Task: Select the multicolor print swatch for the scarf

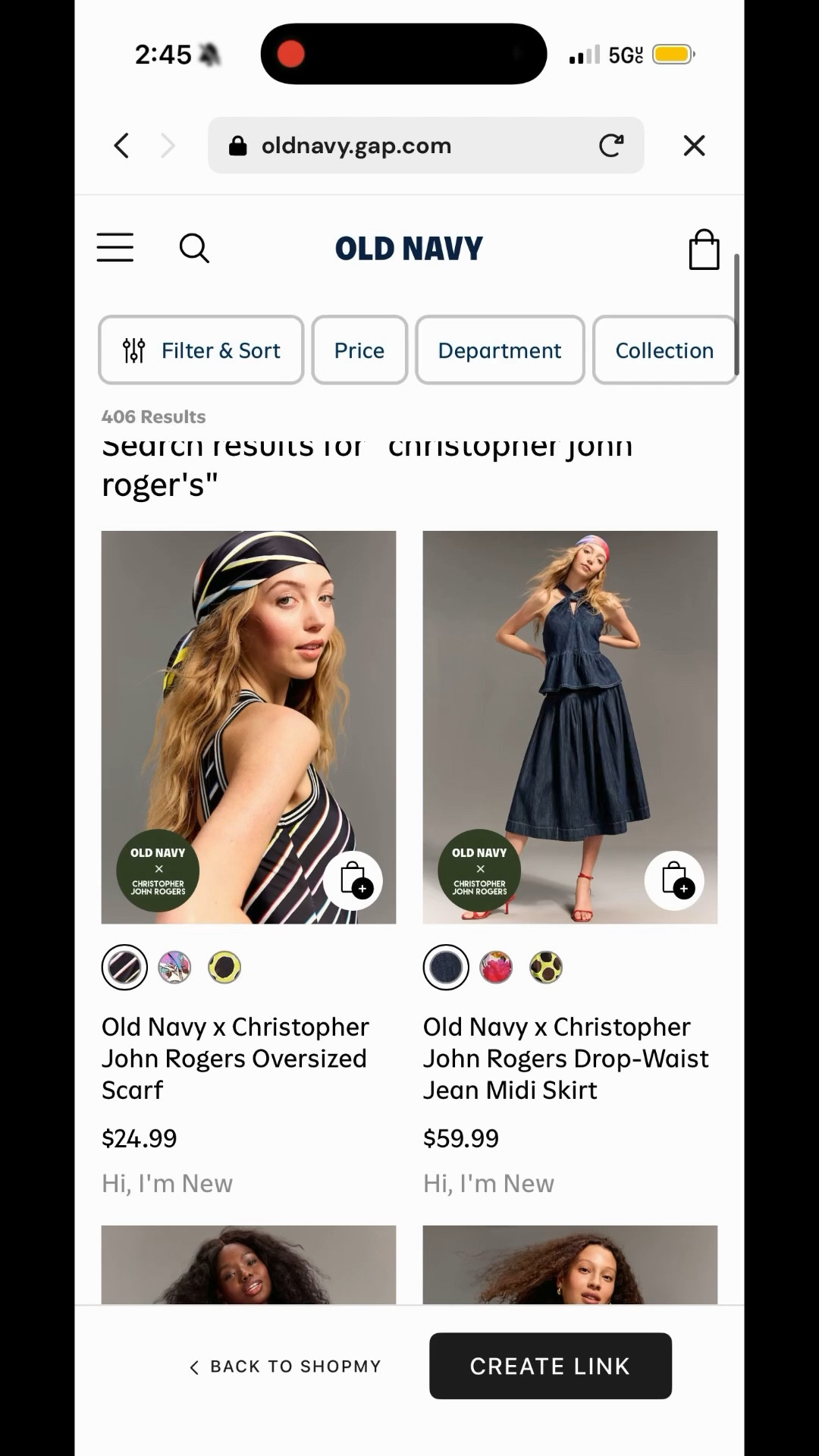Action: pyautogui.click(x=174, y=968)
